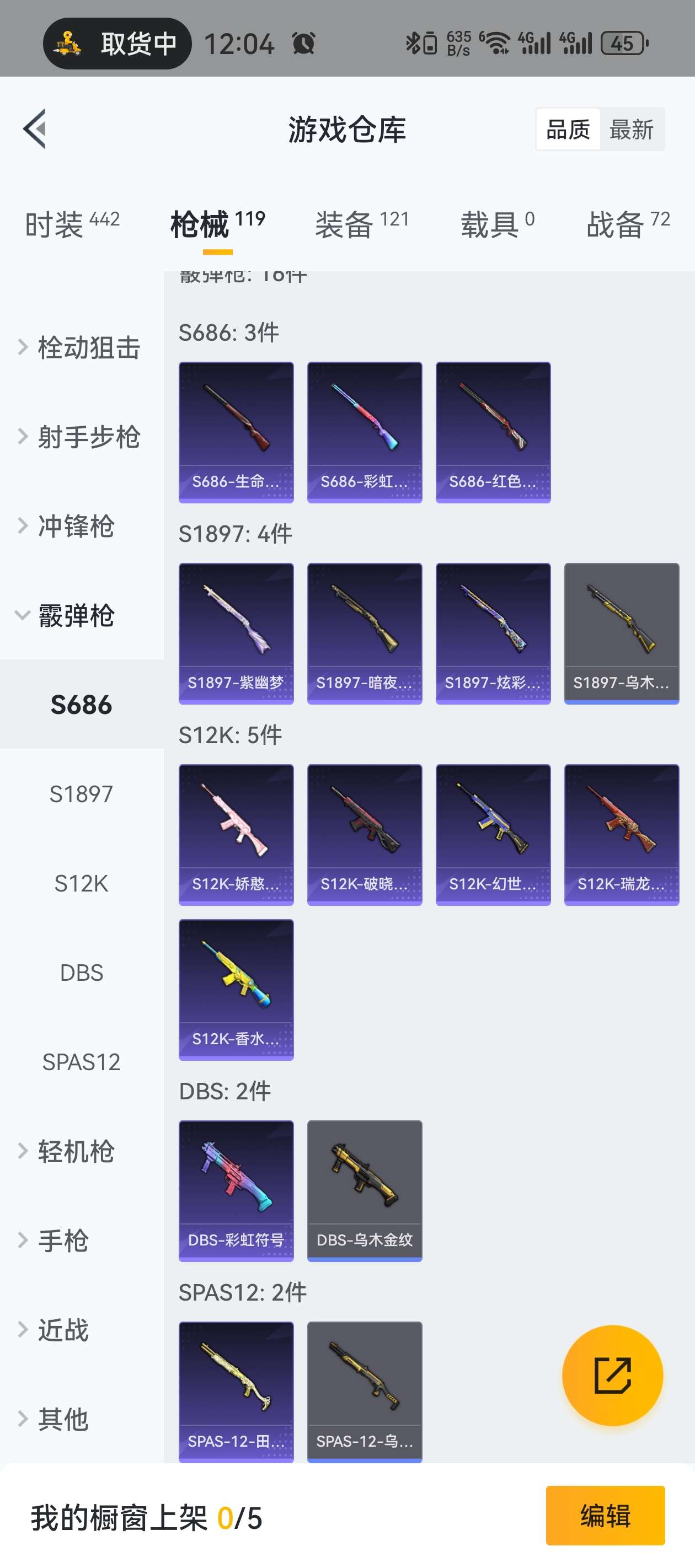695x1568 pixels.
Task: Tap the 编辑 button
Action: 605,1515
